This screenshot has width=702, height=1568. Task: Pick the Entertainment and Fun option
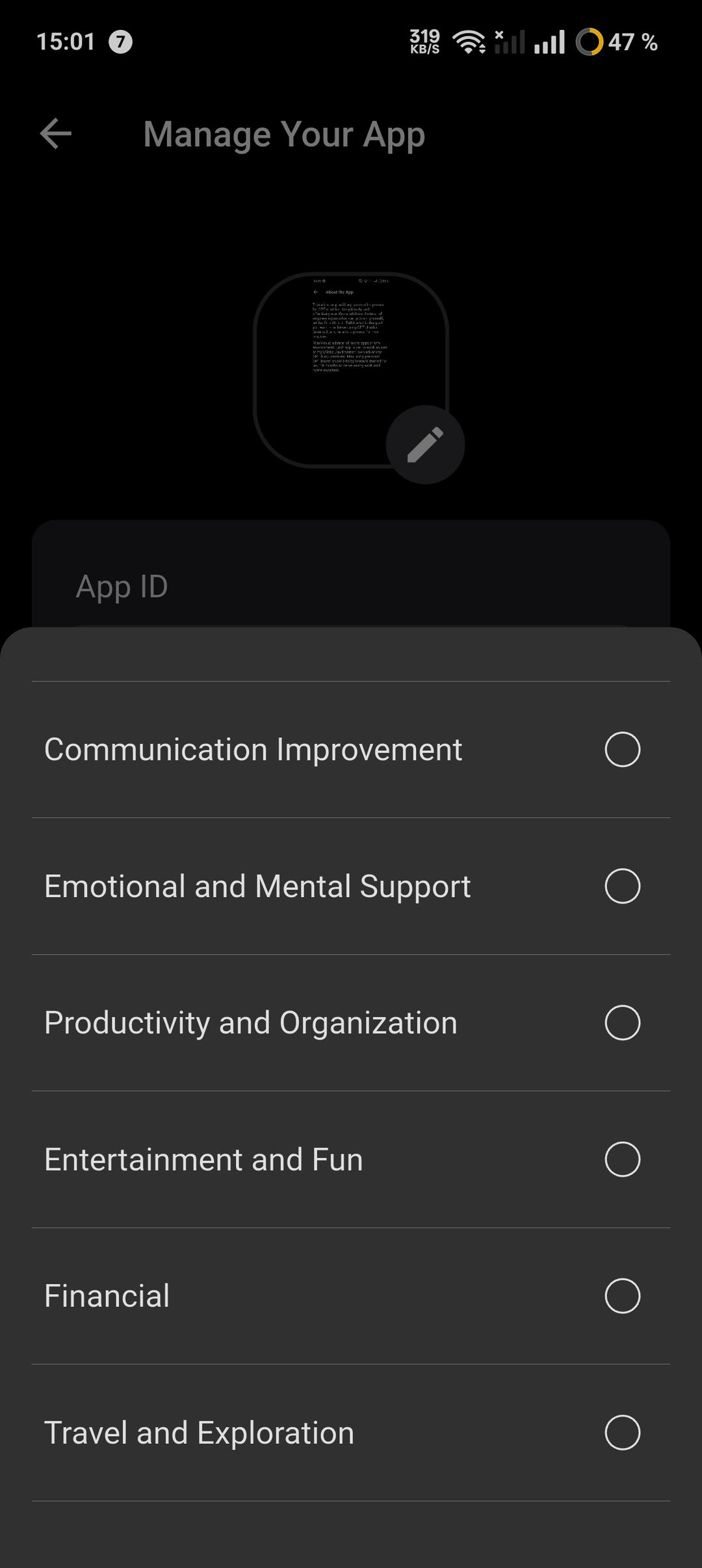tap(623, 1159)
